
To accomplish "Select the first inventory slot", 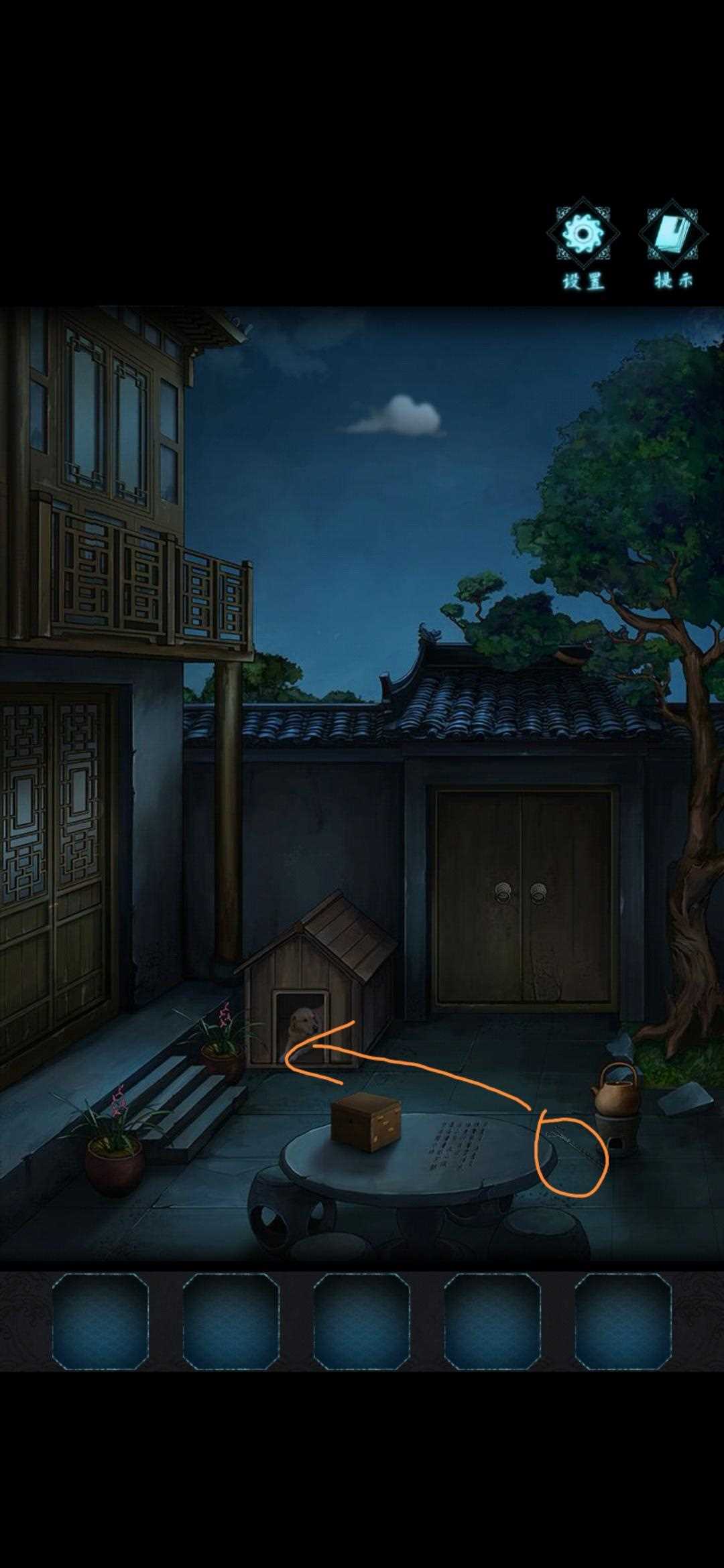I will pyautogui.click(x=101, y=1321).
